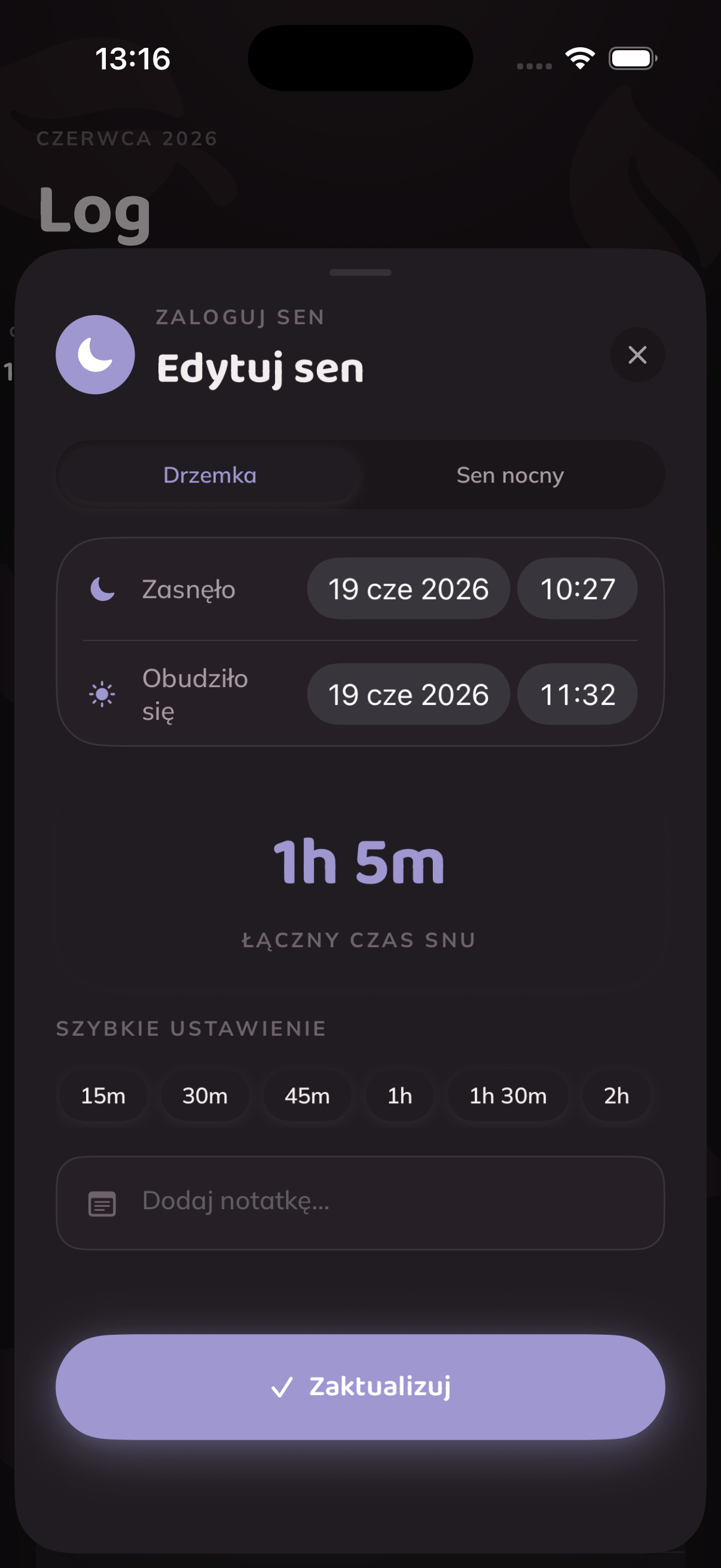Edit the wake-up time 11:32
The width and height of the screenshot is (721, 1568).
point(578,694)
